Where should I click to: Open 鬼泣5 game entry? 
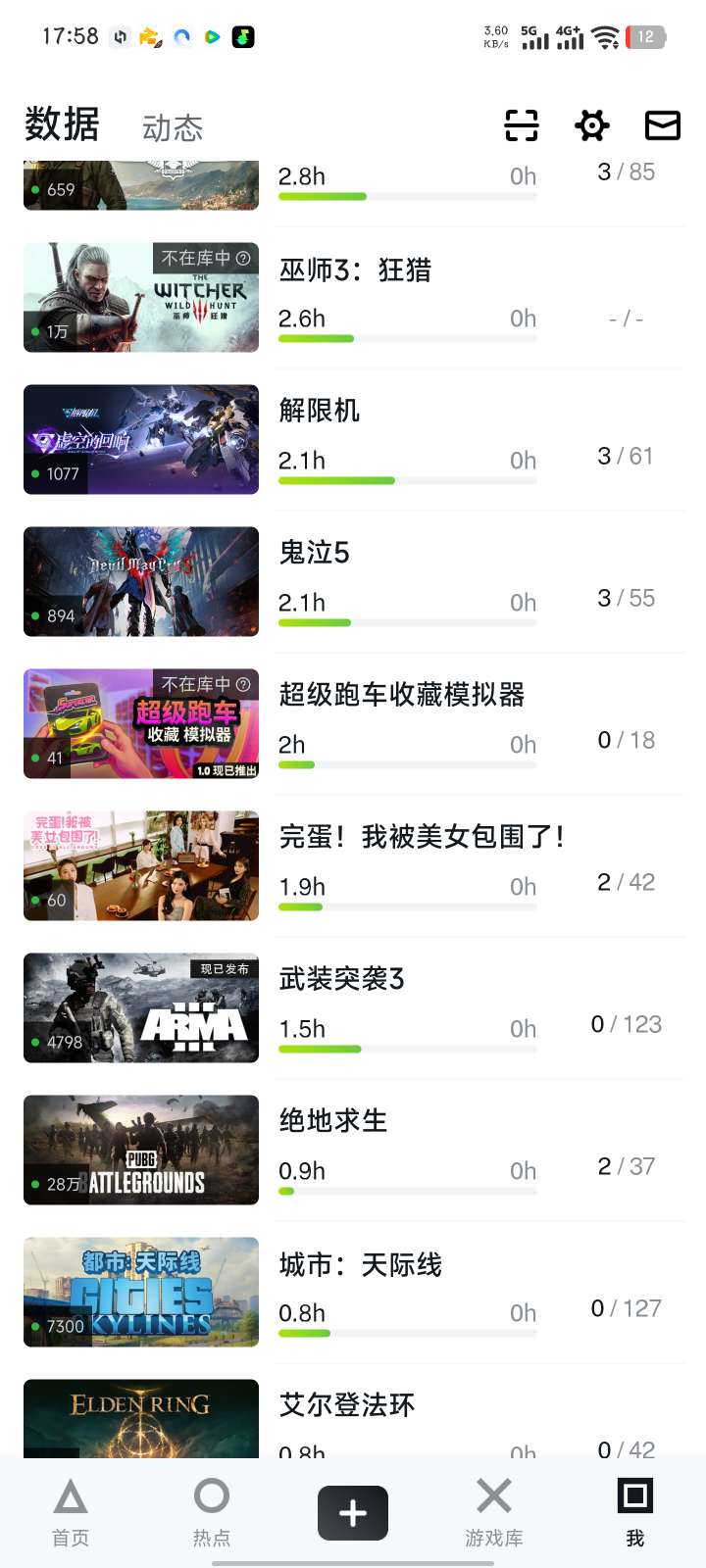point(314,553)
